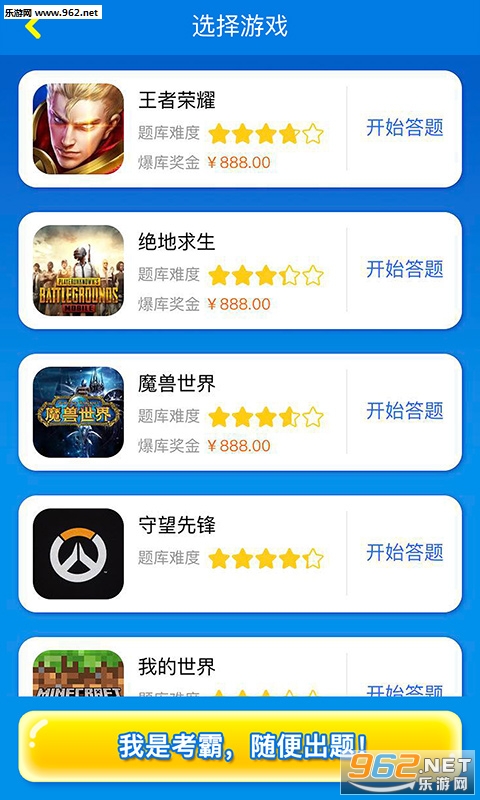Select the 魔兽世界 game icon
Viewport: 480px width, 800px height.
pos(78,412)
